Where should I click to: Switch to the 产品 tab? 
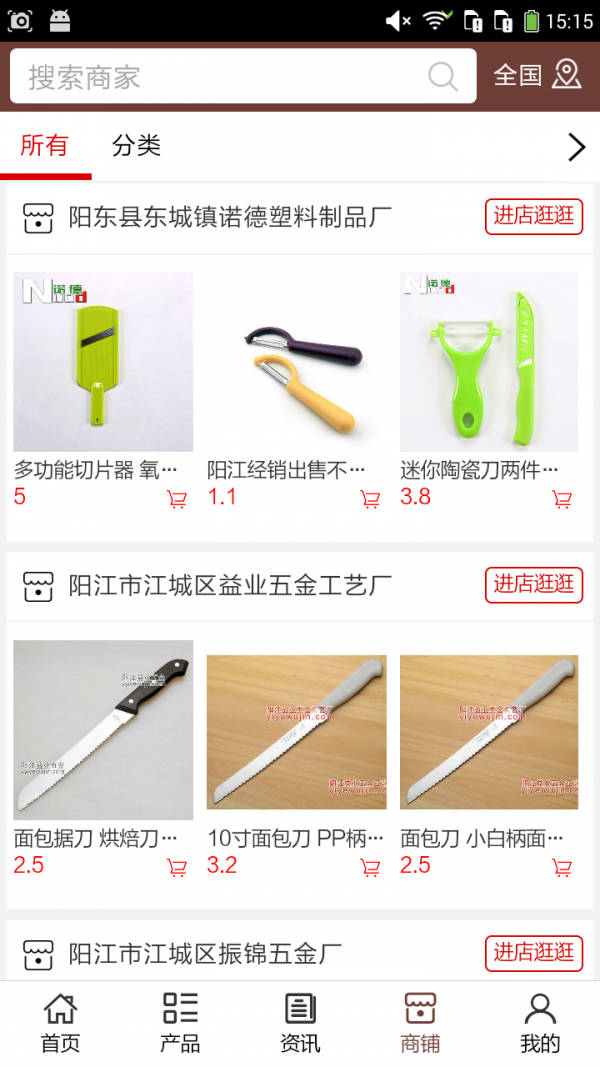pos(180,1023)
